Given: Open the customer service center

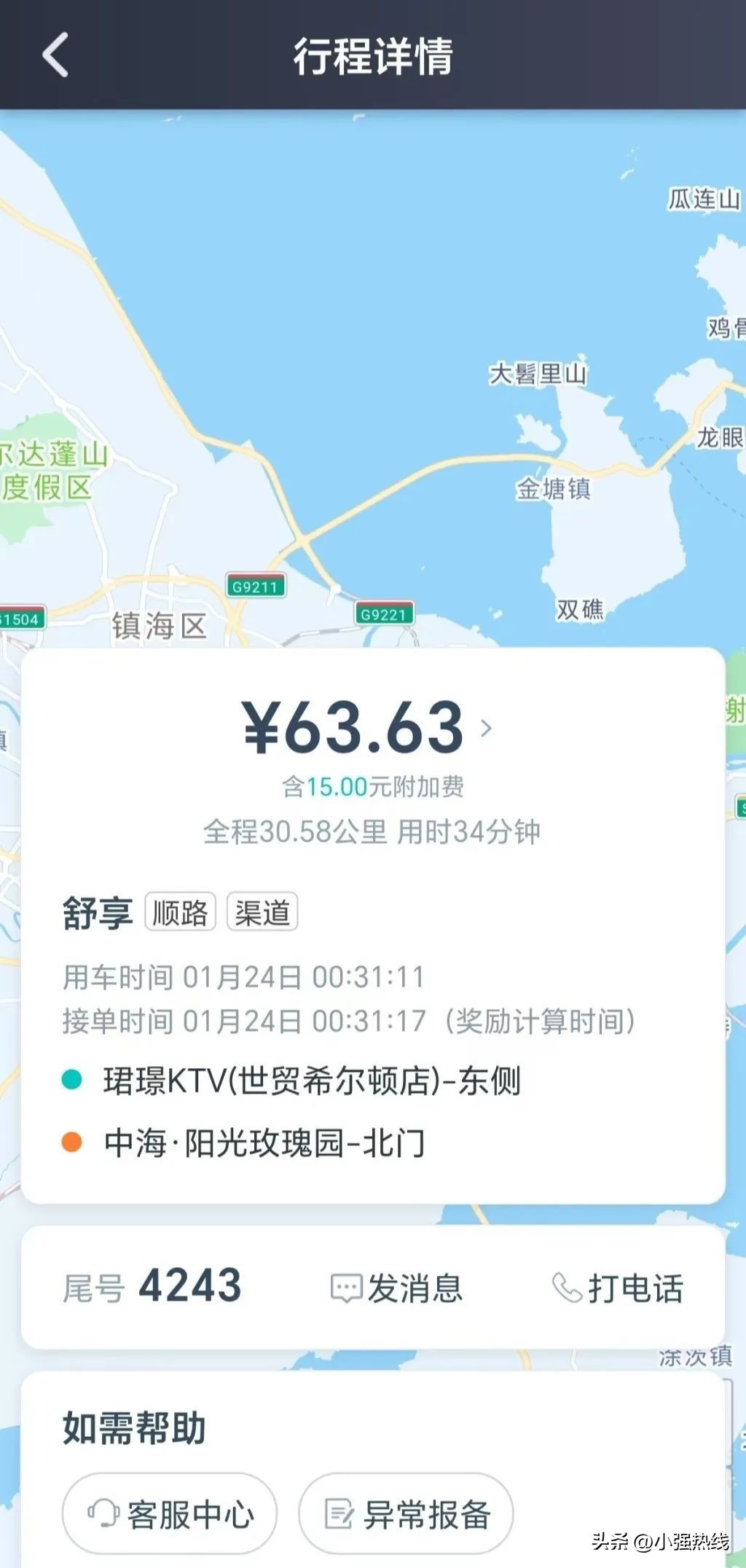Looking at the screenshot, I should [170, 1514].
